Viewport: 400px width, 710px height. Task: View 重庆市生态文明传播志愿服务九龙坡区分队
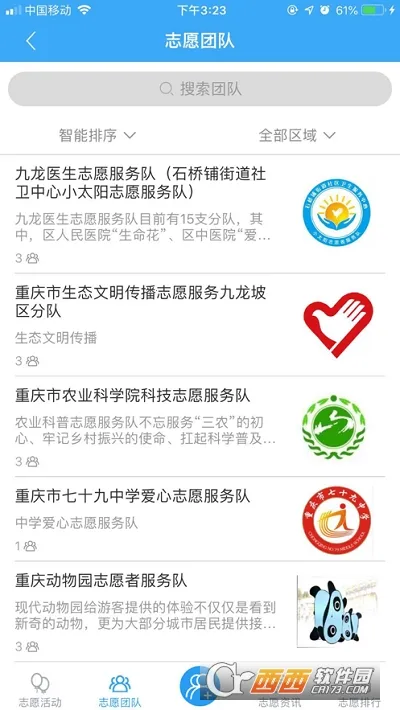(200, 325)
